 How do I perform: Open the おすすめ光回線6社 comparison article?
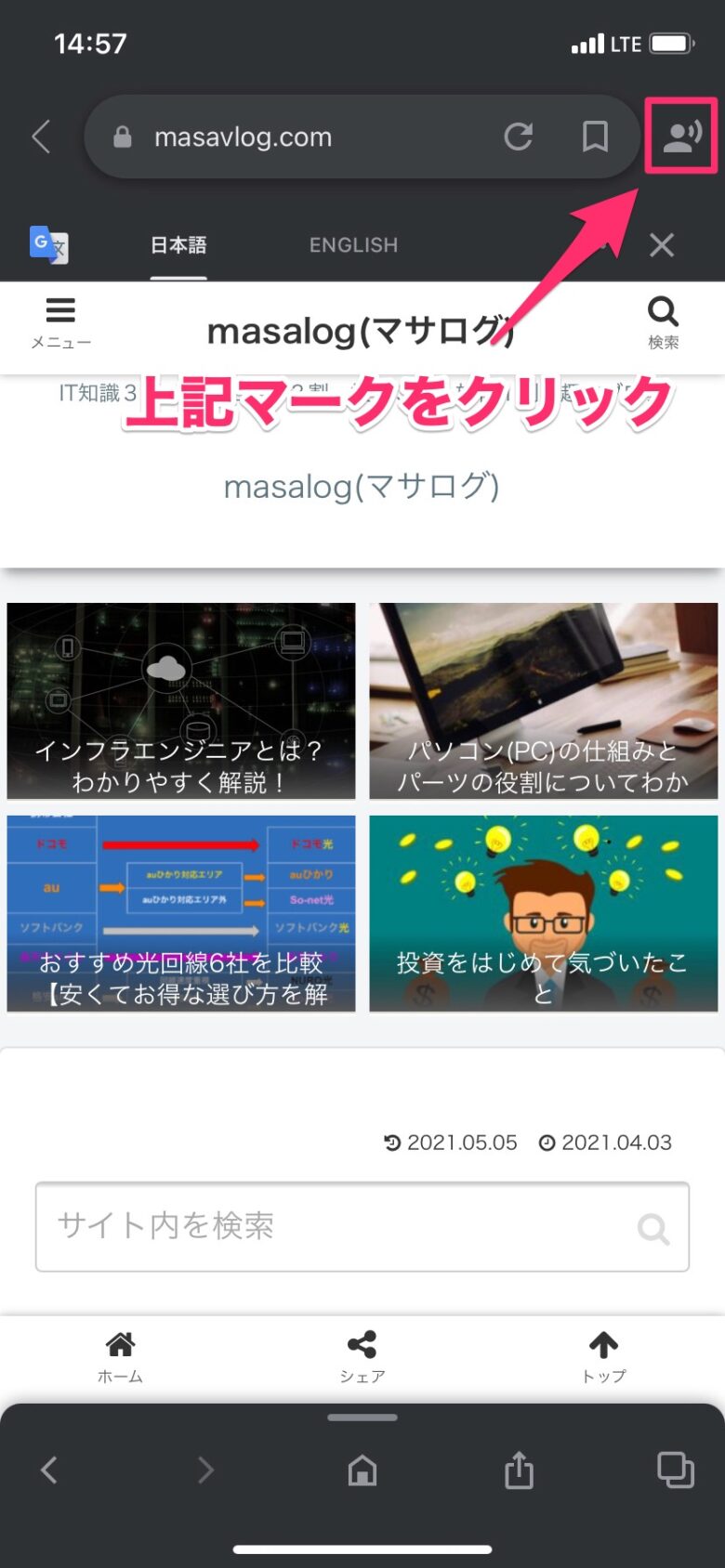tap(181, 913)
